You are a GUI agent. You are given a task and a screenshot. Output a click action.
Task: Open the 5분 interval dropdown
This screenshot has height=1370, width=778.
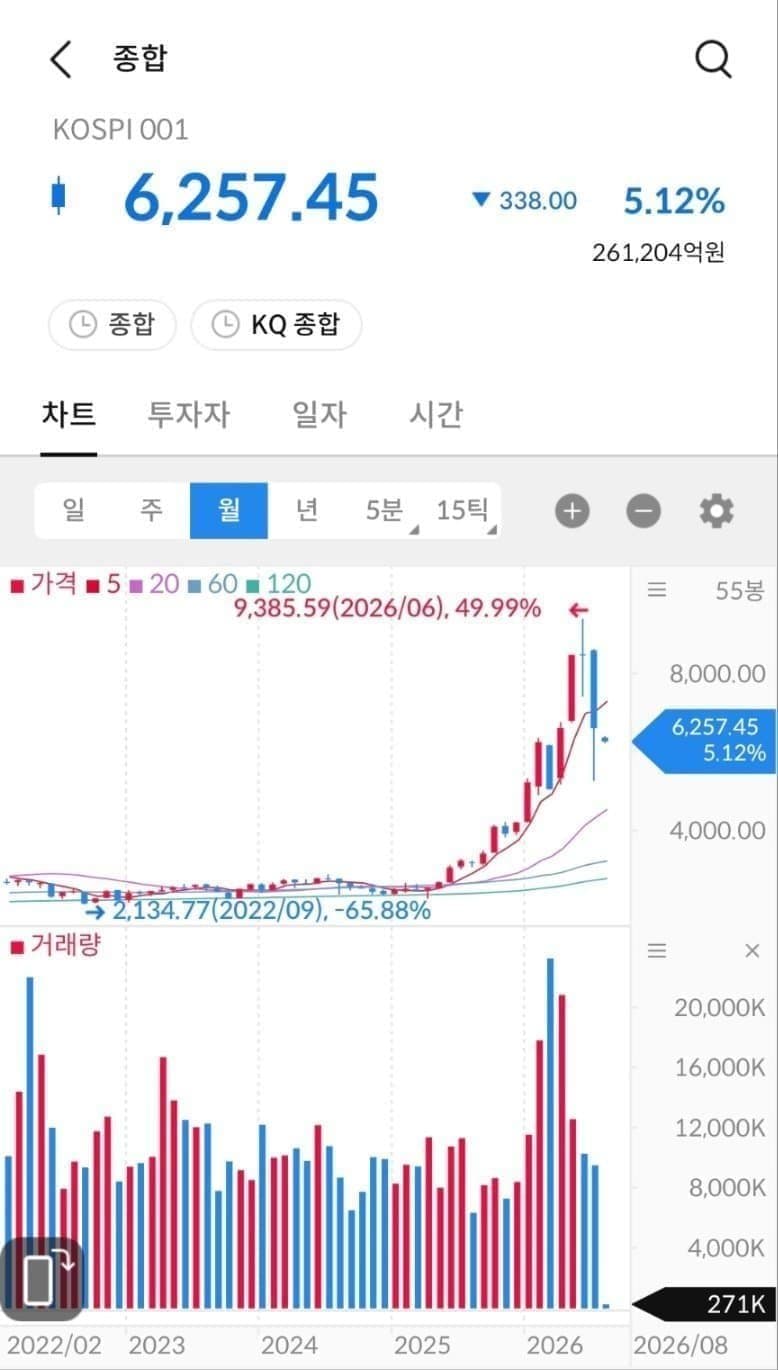point(384,511)
